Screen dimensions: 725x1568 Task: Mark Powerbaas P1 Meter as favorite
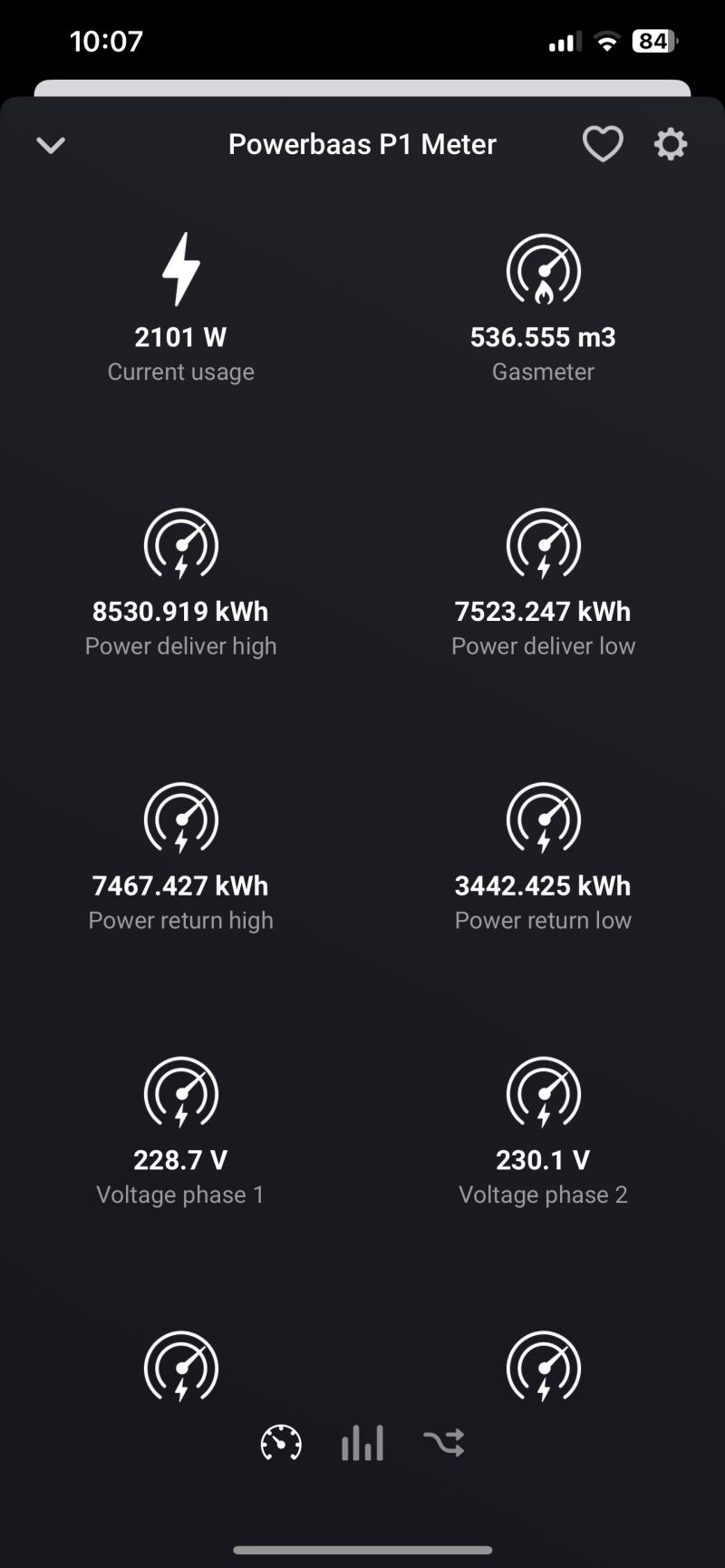(603, 144)
